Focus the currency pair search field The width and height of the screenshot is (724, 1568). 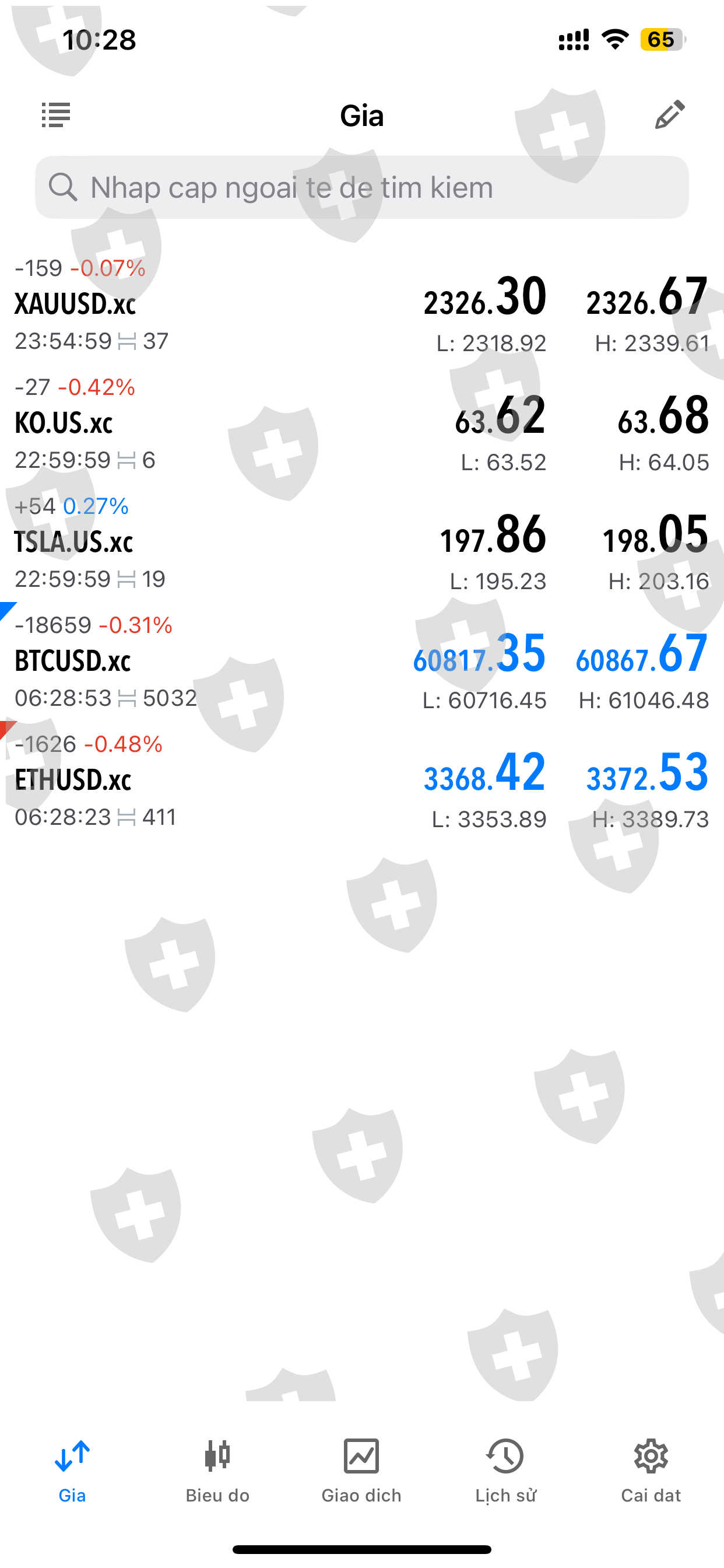tap(362, 187)
